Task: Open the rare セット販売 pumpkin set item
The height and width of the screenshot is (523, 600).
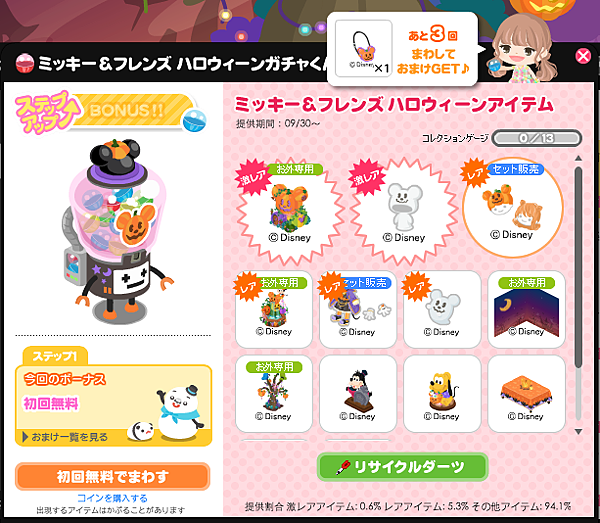Action: click(513, 205)
